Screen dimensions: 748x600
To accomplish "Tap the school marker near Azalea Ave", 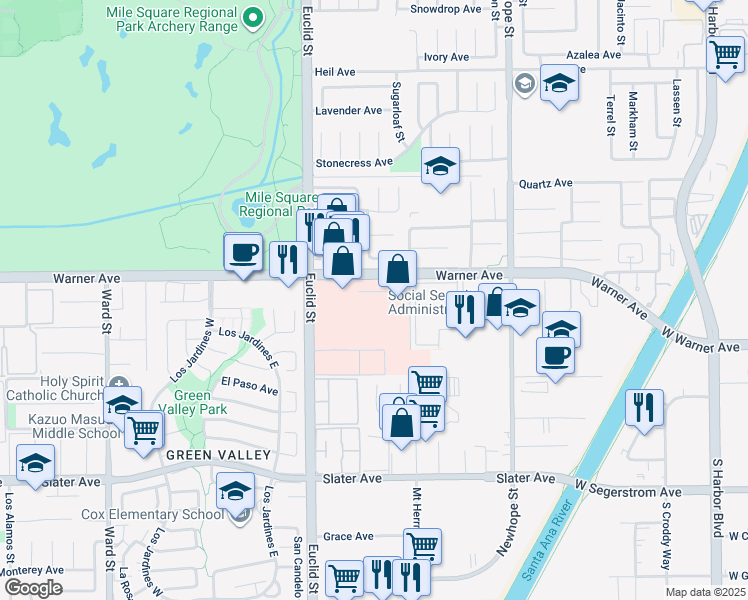I will pyautogui.click(x=560, y=84).
